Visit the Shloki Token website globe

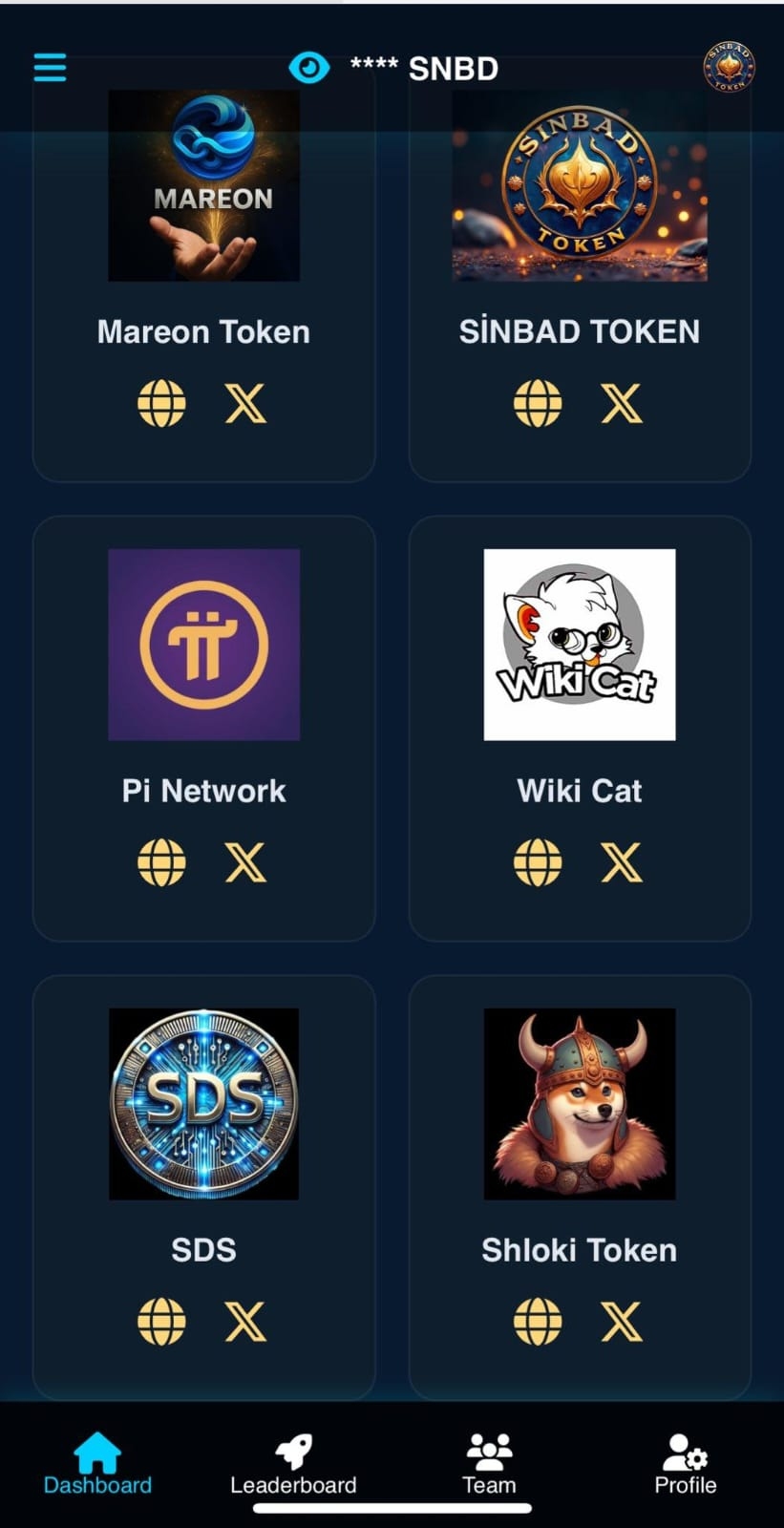pos(538,1322)
